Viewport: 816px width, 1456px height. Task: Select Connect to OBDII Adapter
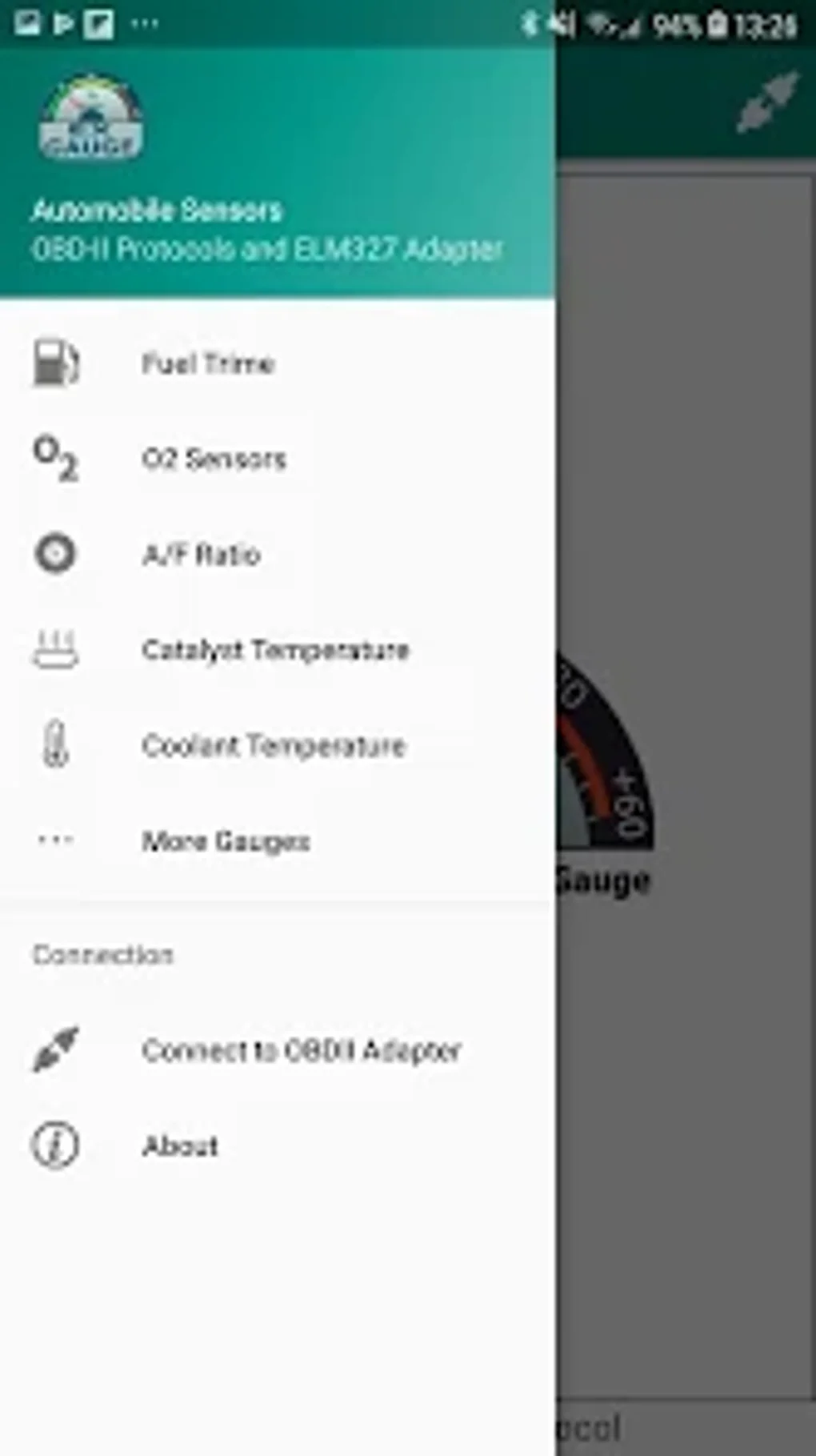coord(302,1050)
